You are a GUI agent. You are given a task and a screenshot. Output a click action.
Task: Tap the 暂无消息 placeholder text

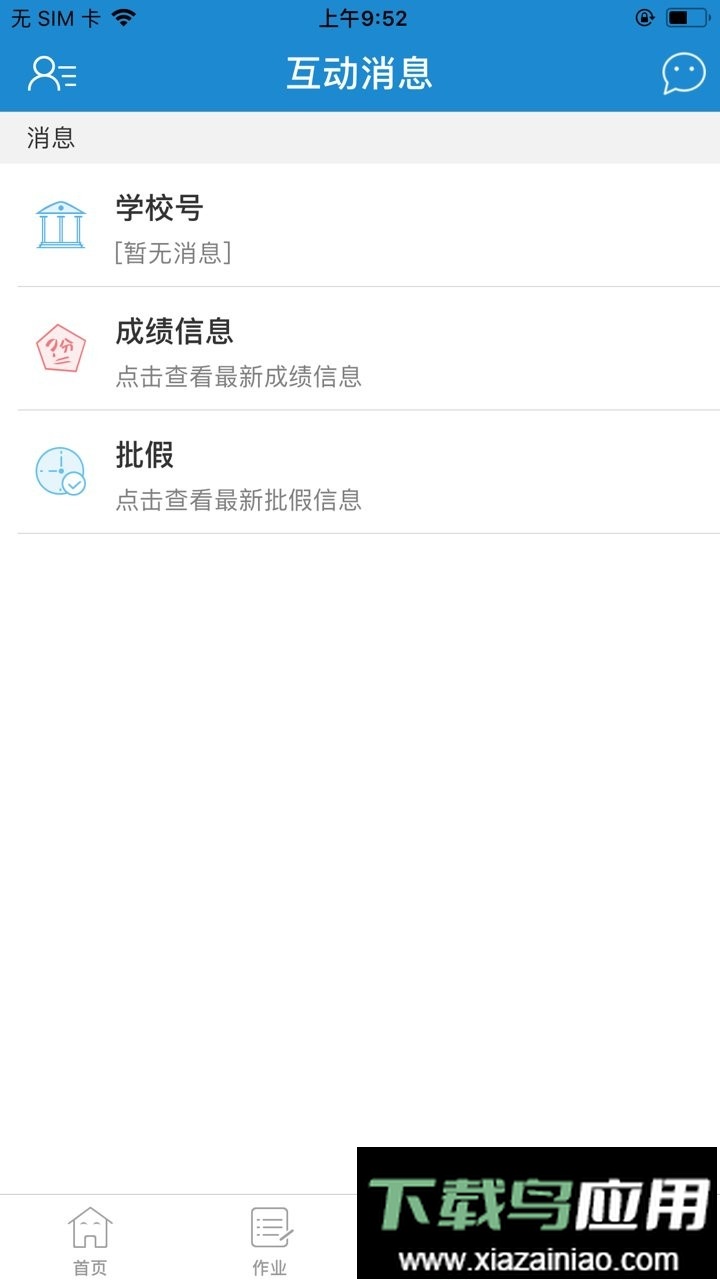click(x=176, y=254)
